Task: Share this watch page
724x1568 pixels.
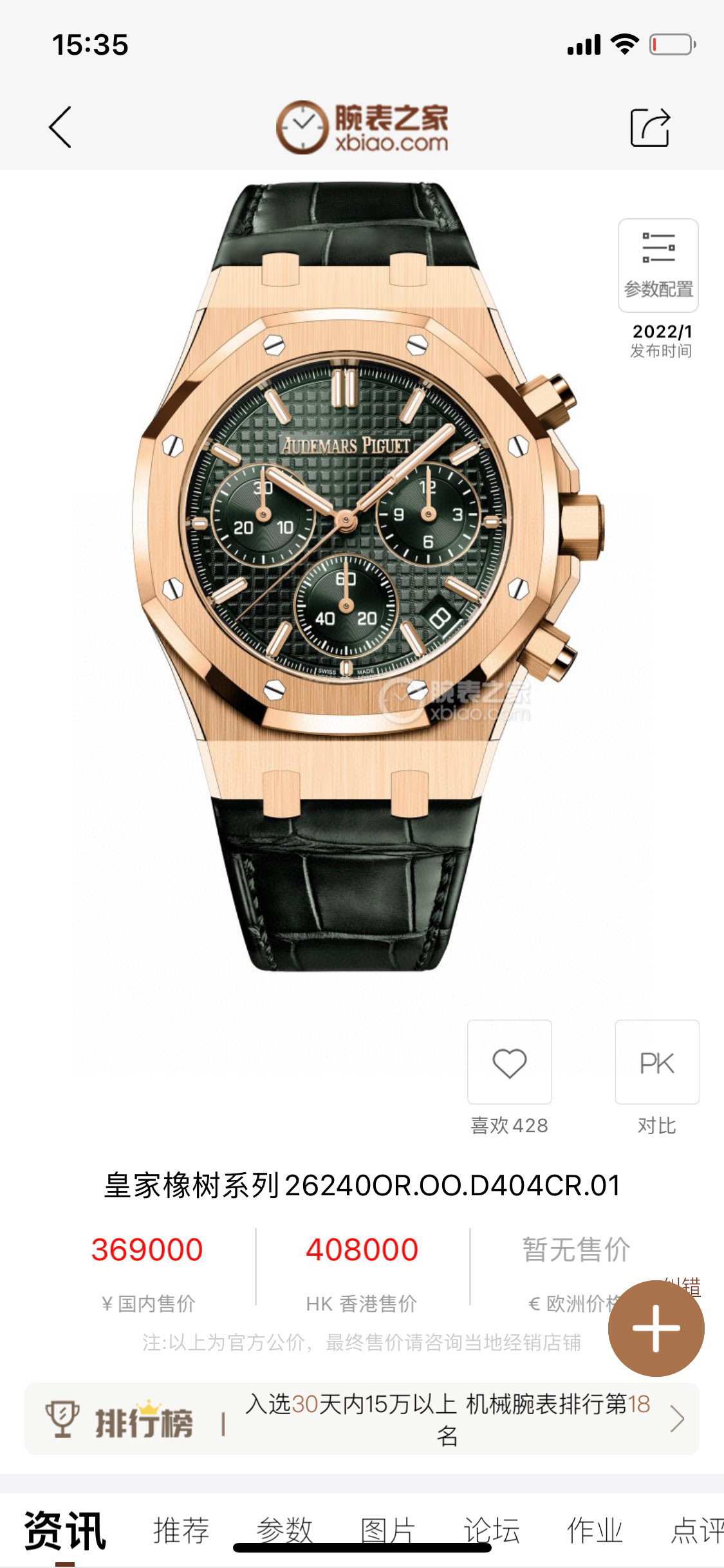Action: point(650,127)
